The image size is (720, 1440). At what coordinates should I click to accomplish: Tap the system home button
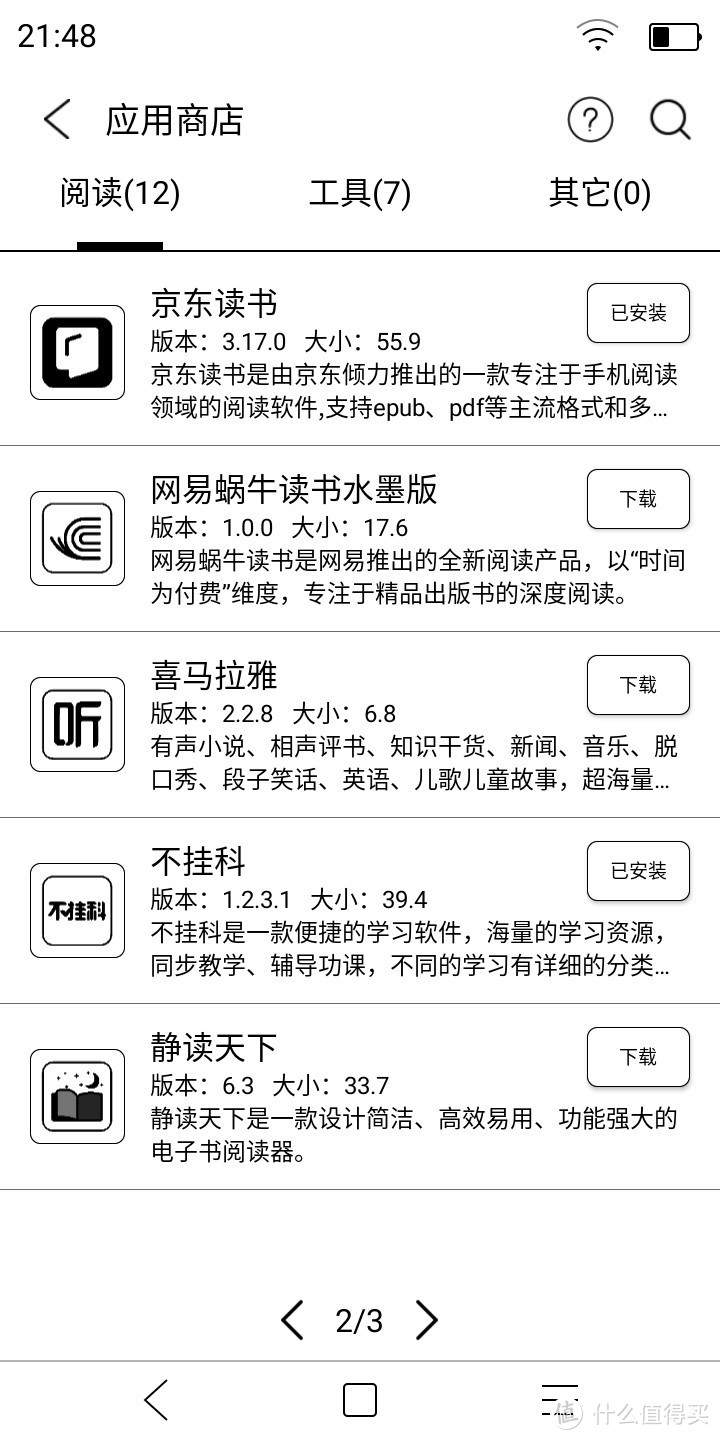[x=360, y=1400]
